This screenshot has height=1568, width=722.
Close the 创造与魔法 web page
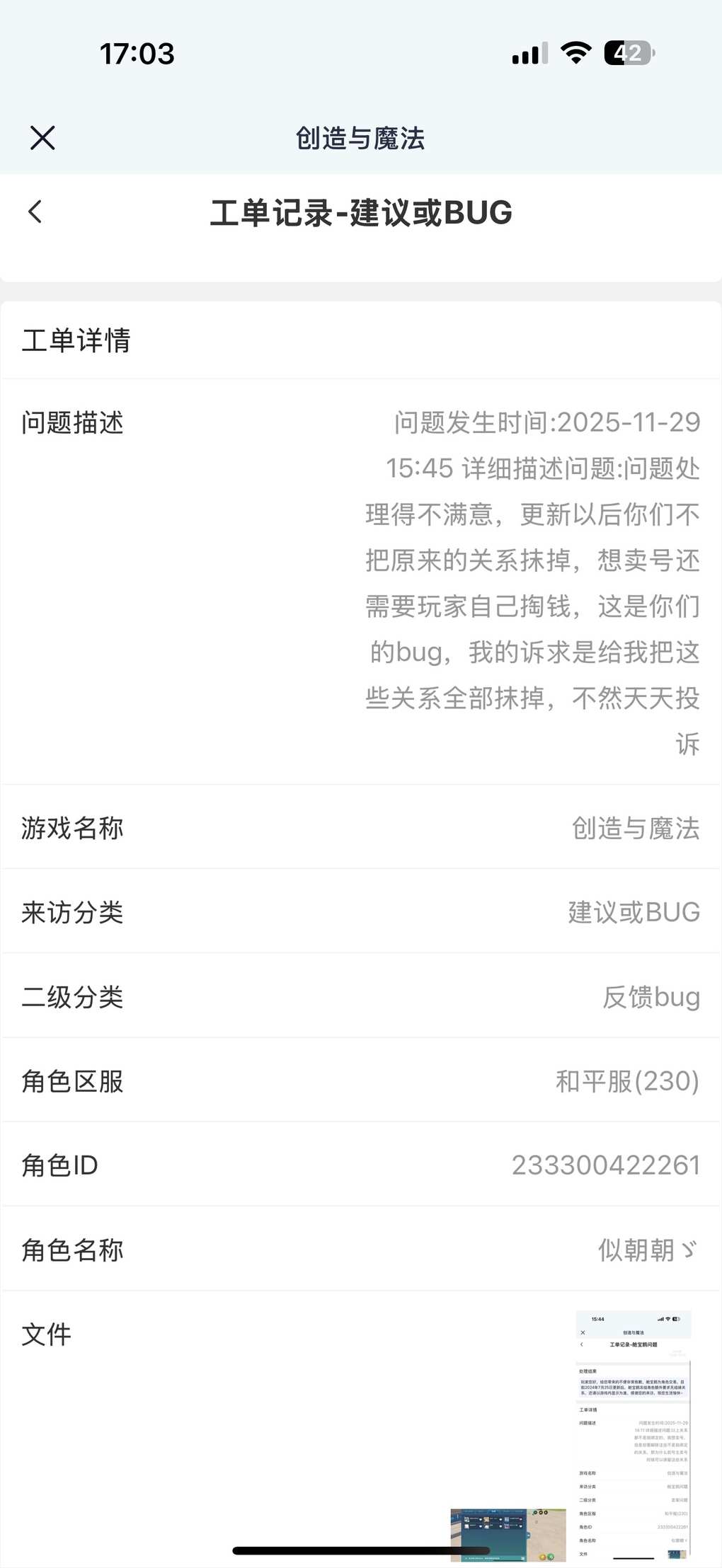[42, 138]
